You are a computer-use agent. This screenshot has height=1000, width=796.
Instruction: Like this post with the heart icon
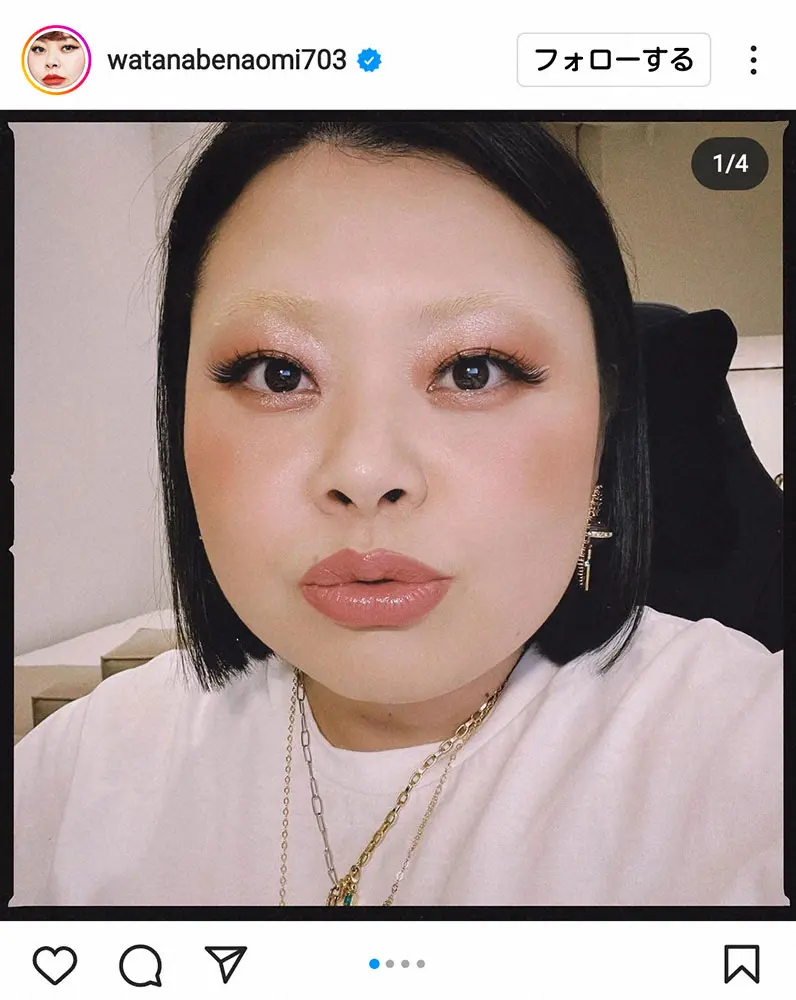[55, 964]
